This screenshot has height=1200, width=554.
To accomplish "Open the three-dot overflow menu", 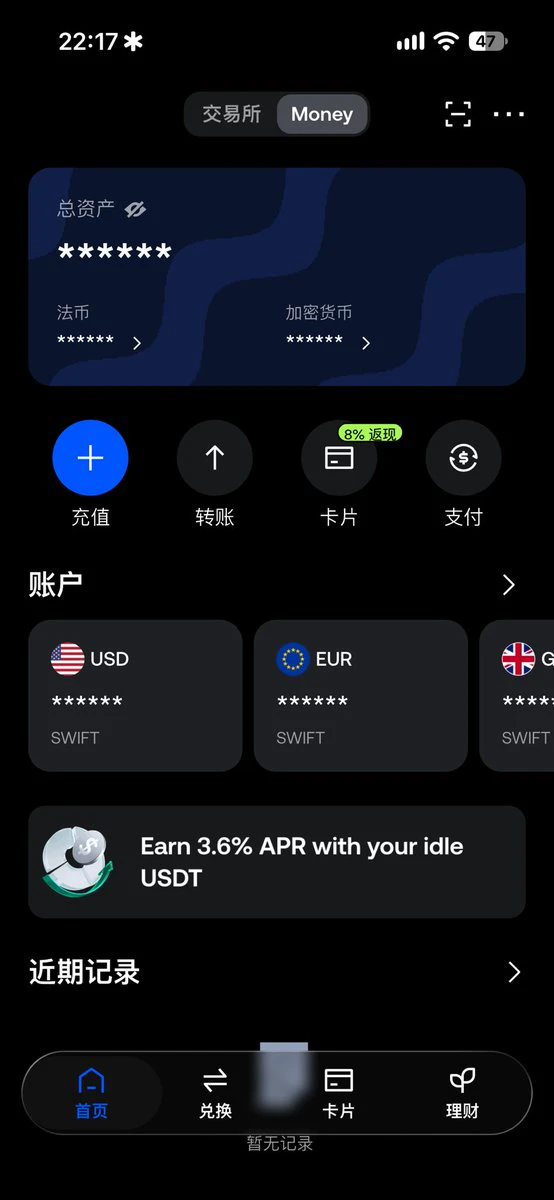I will (x=509, y=114).
